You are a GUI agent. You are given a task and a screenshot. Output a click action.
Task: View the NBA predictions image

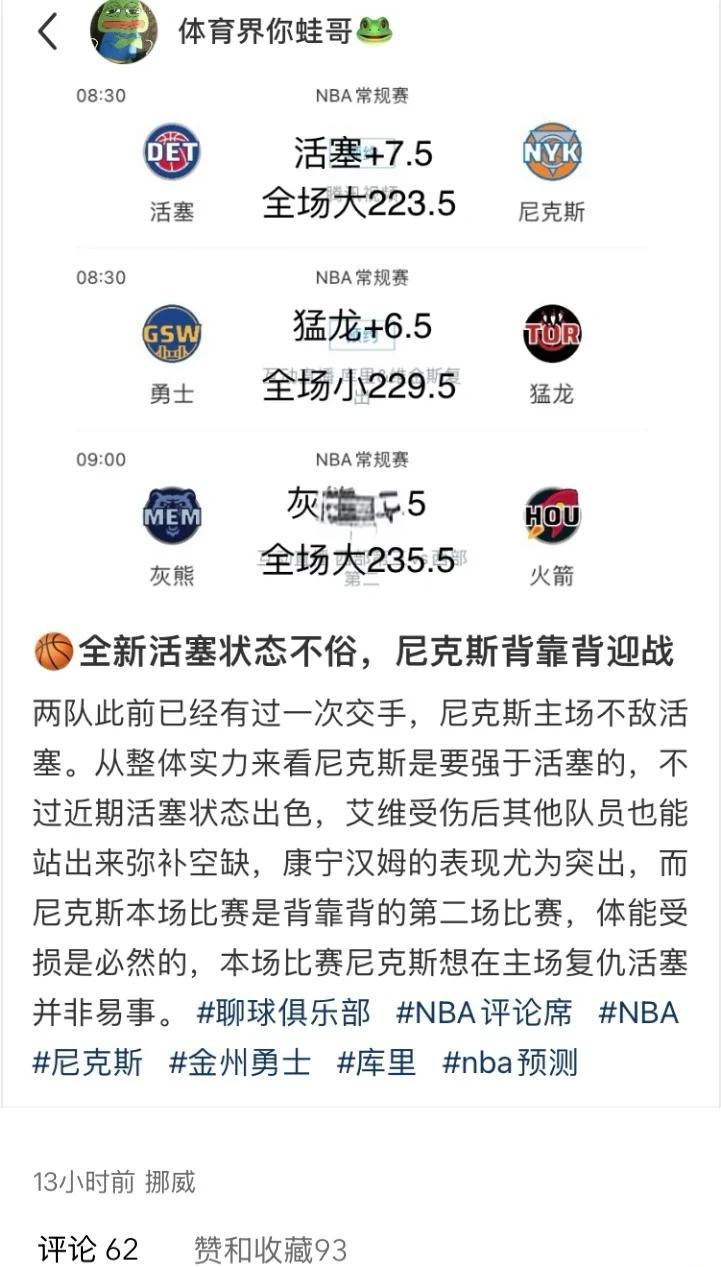click(x=360, y=340)
